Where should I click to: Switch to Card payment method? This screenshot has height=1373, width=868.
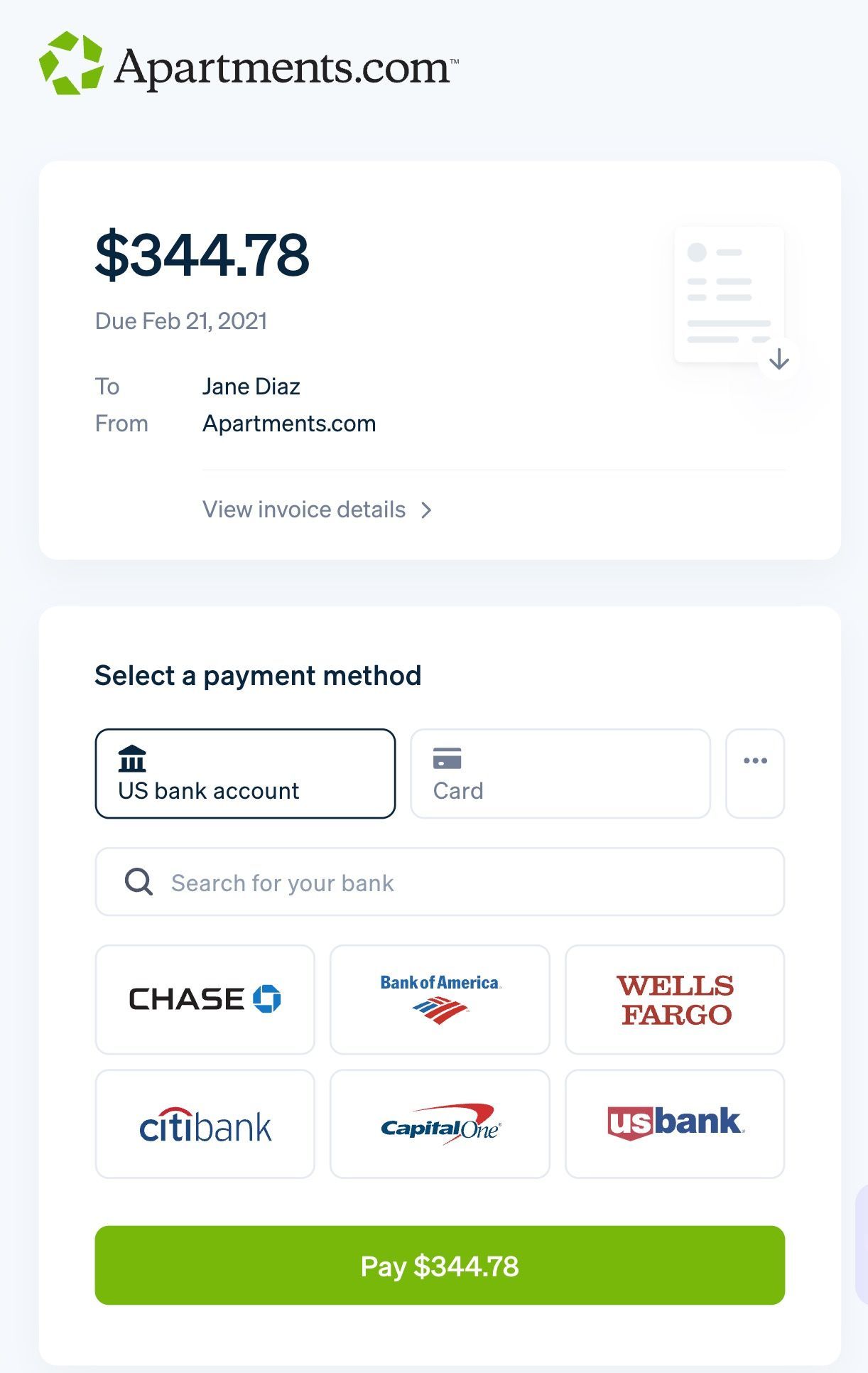pos(560,773)
